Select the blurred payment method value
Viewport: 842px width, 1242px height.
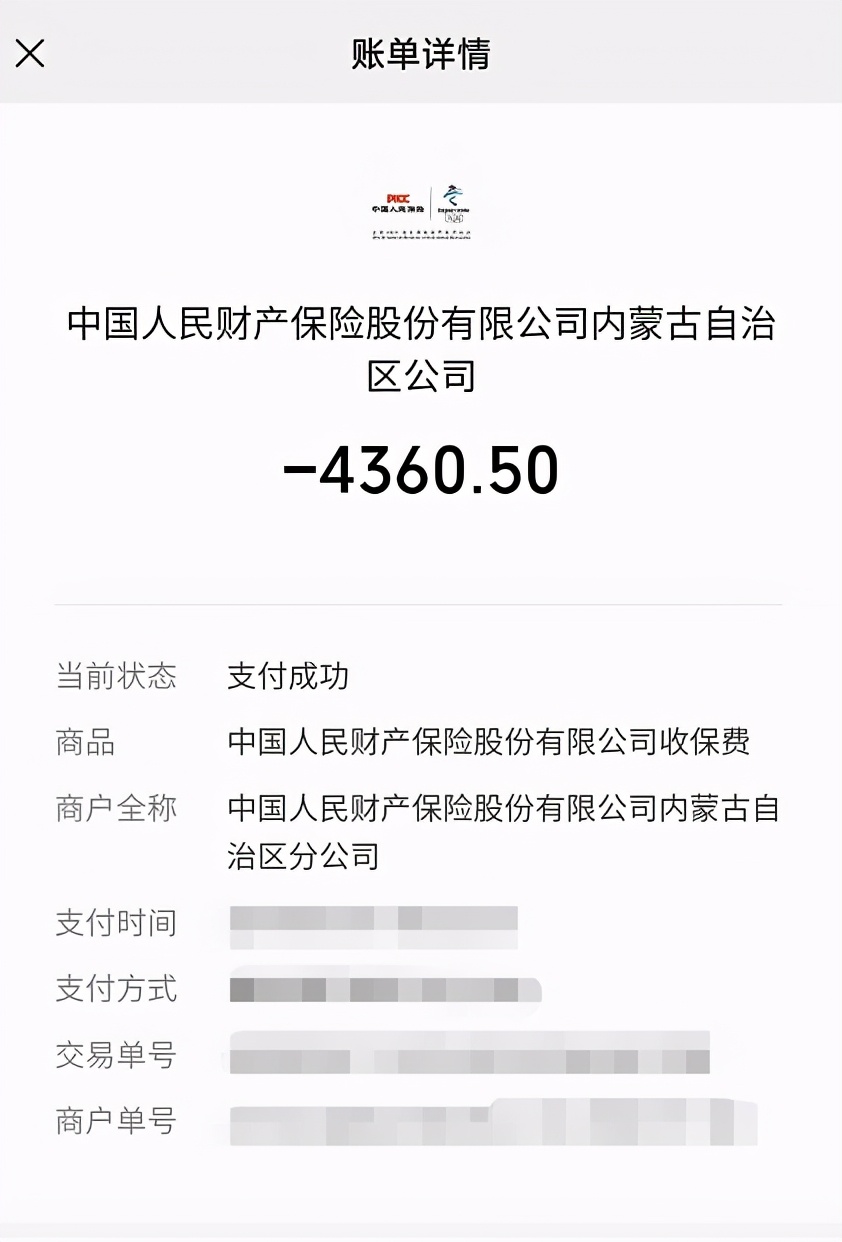pyautogui.click(x=385, y=989)
